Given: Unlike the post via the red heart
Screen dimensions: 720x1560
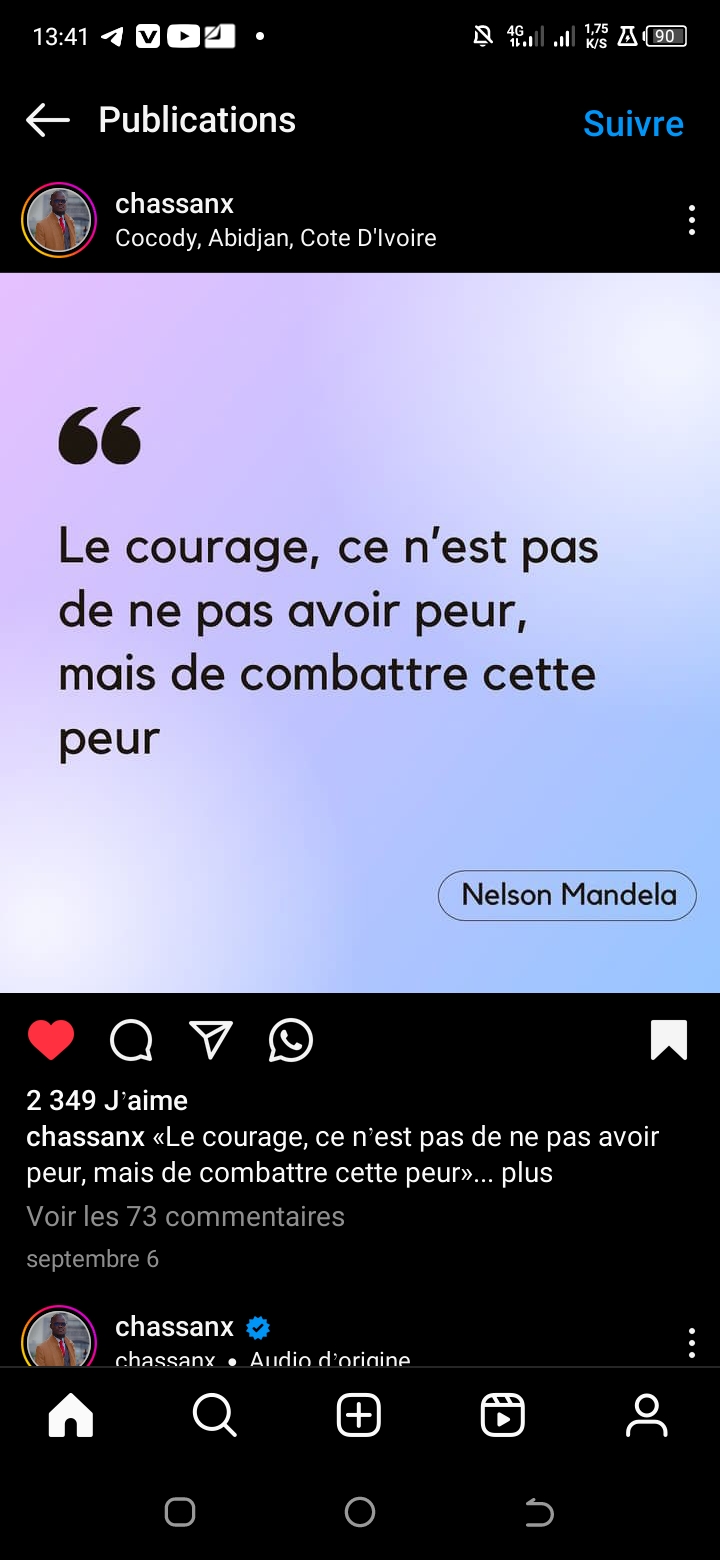Looking at the screenshot, I should tap(51, 1040).
